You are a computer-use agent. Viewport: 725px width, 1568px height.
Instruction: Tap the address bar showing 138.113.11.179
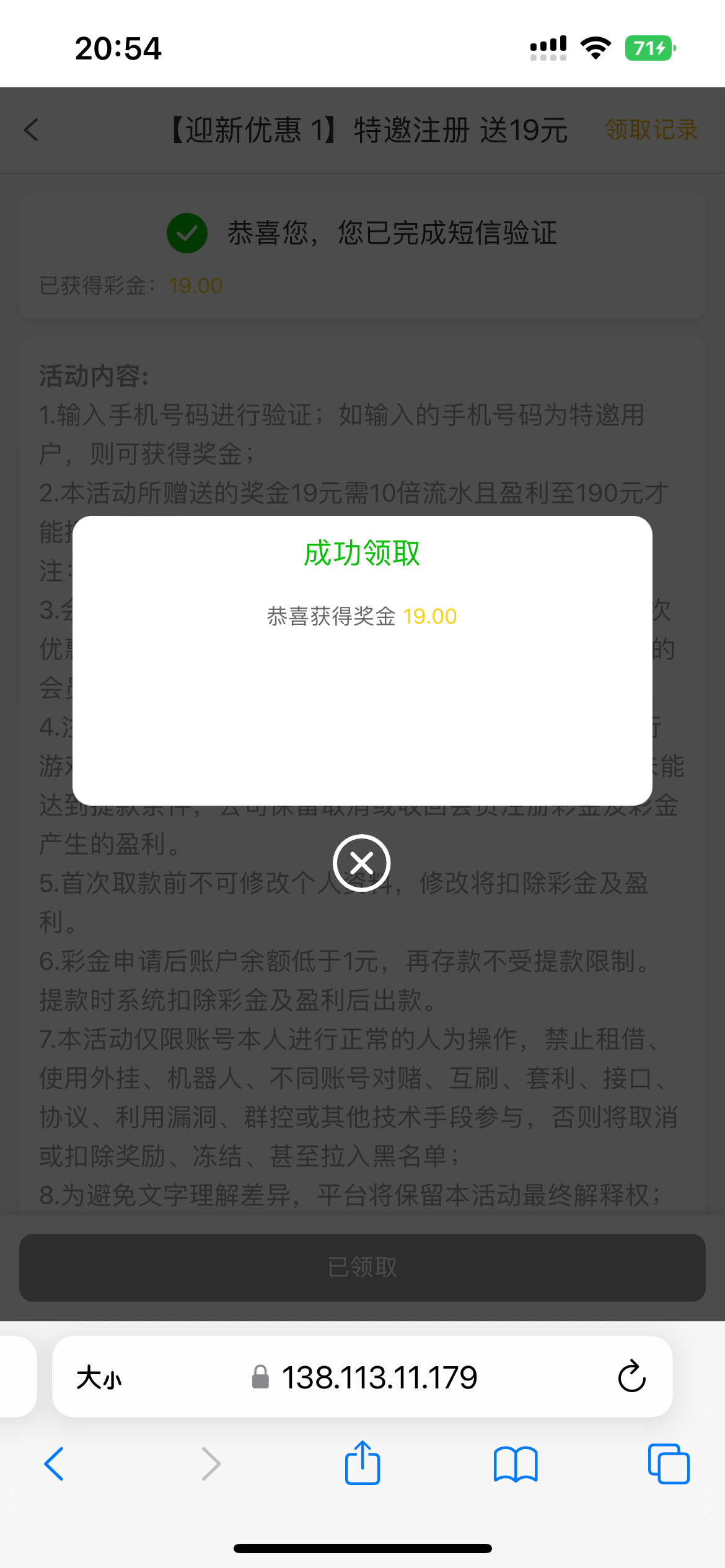(364, 1377)
